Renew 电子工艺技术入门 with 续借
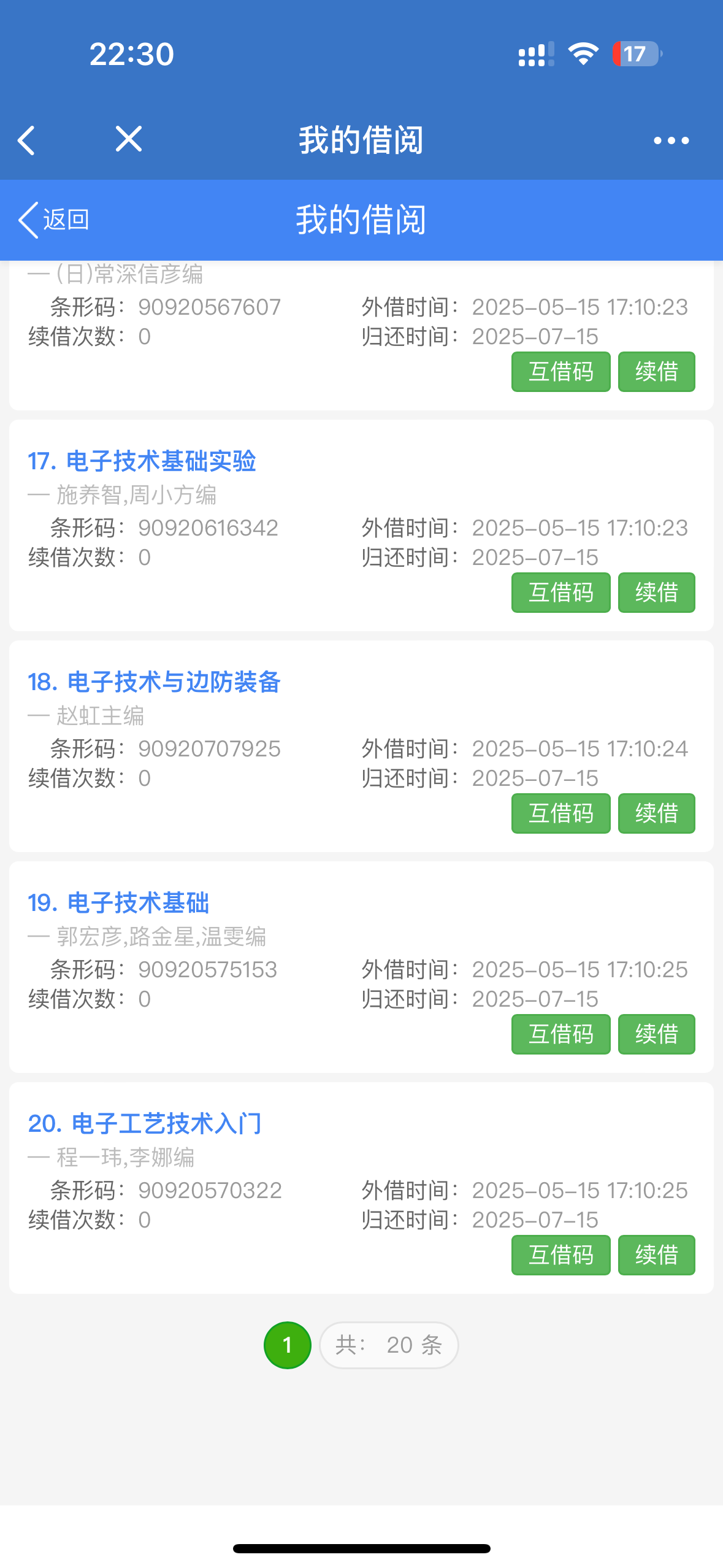723x1568 pixels. [x=656, y=1255]
